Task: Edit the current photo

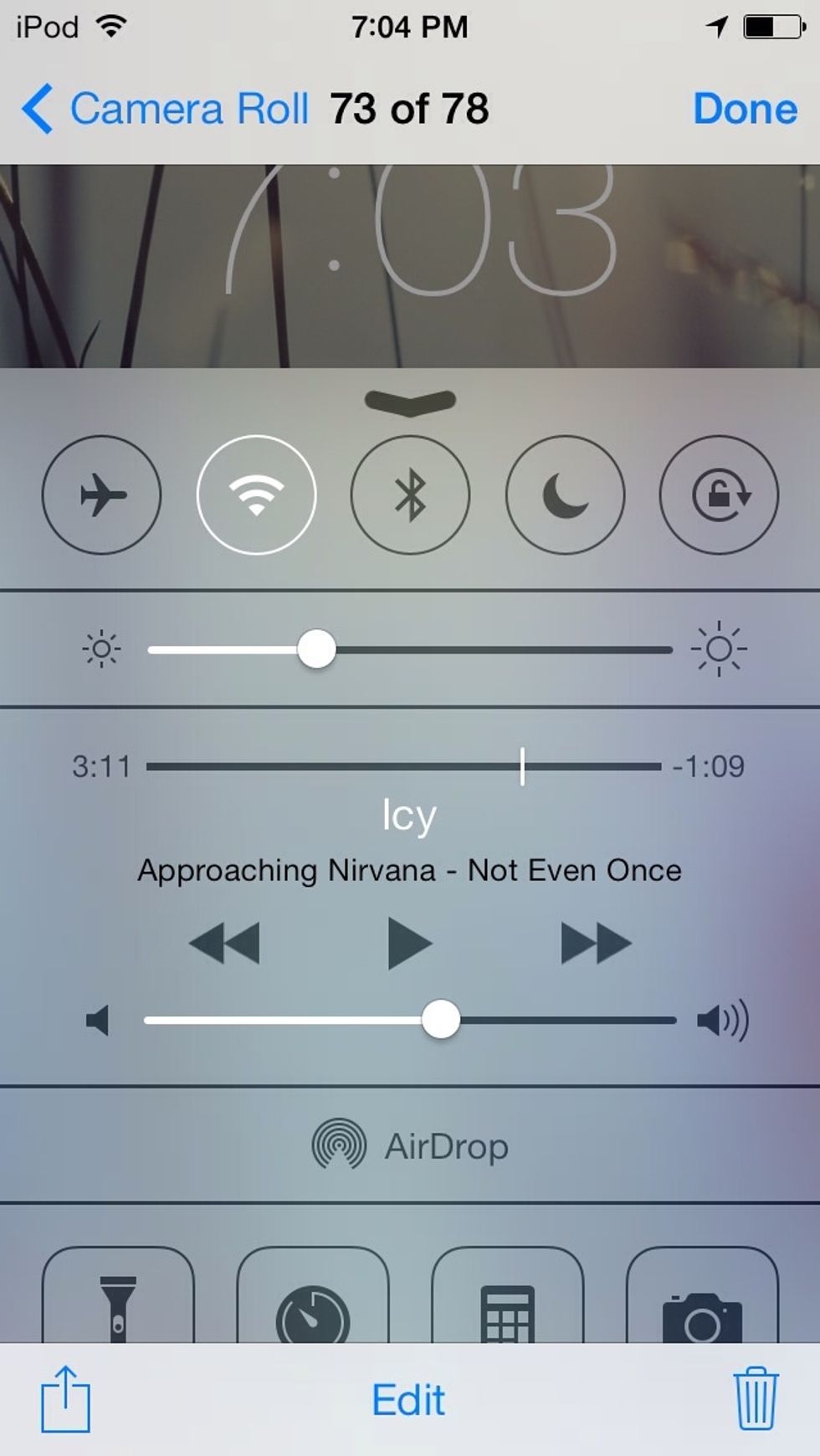Action: 408,1400
